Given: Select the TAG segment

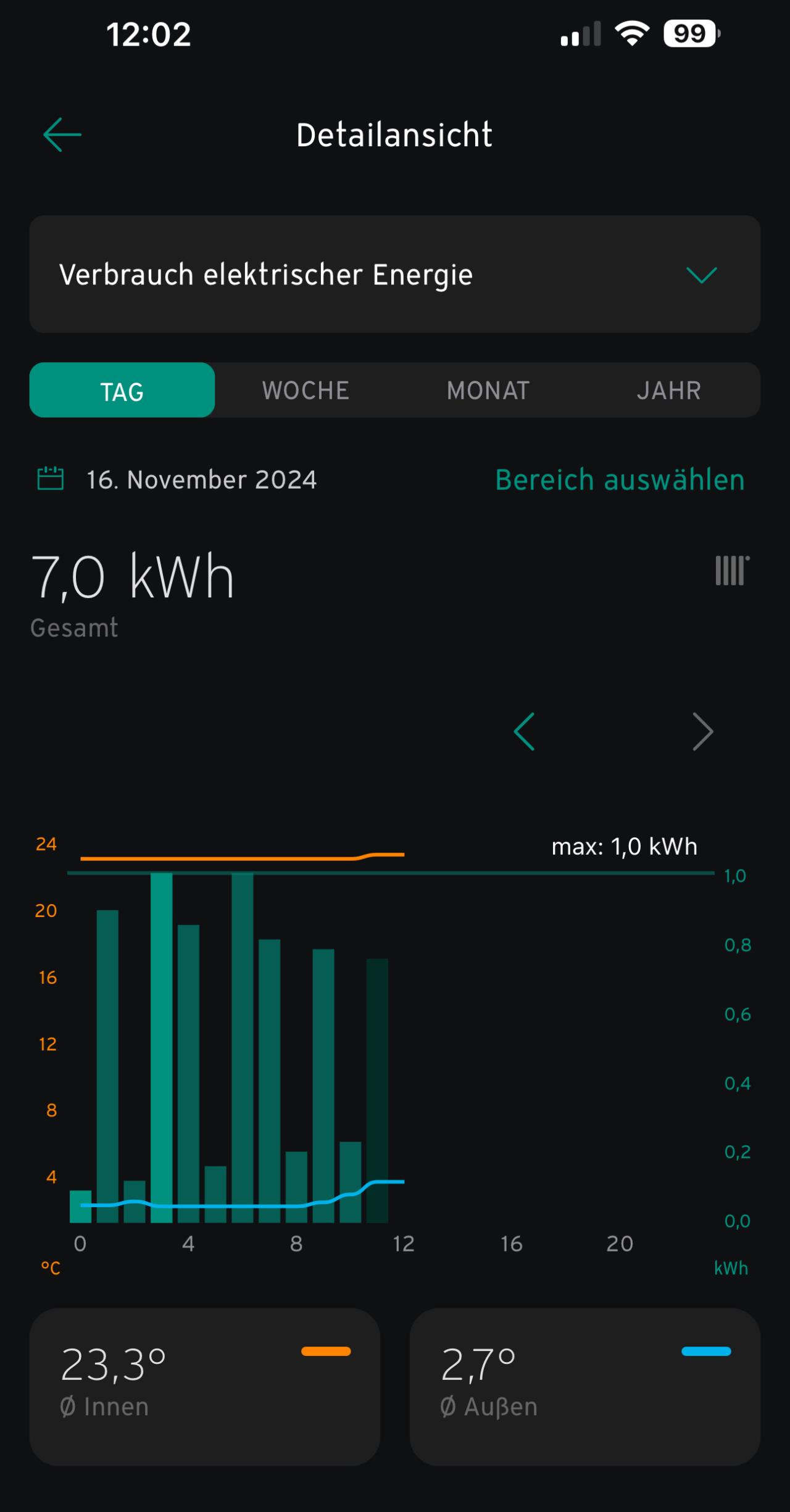Looking at the screenshot, I should click(122, 390).
